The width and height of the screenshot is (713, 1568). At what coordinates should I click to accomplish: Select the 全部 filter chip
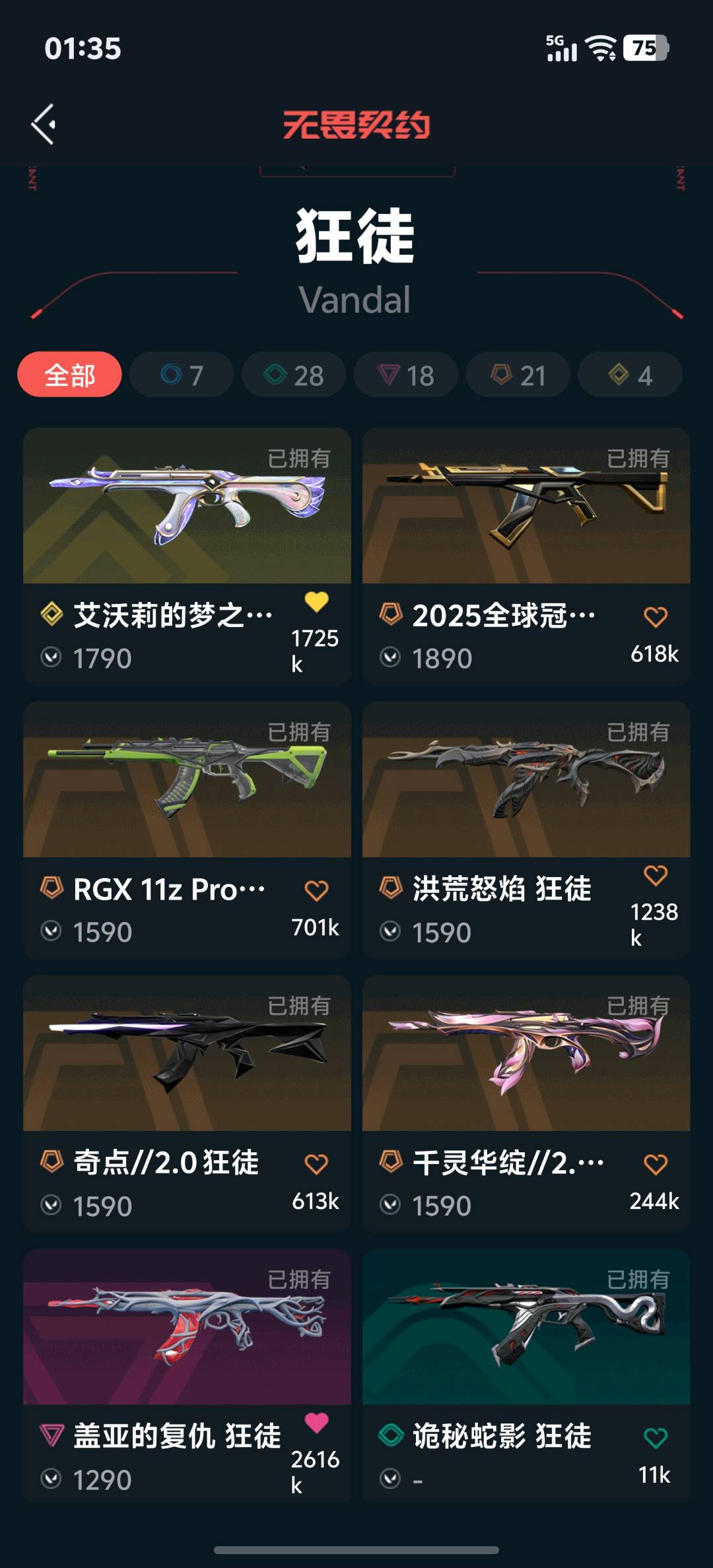[69, 375]
